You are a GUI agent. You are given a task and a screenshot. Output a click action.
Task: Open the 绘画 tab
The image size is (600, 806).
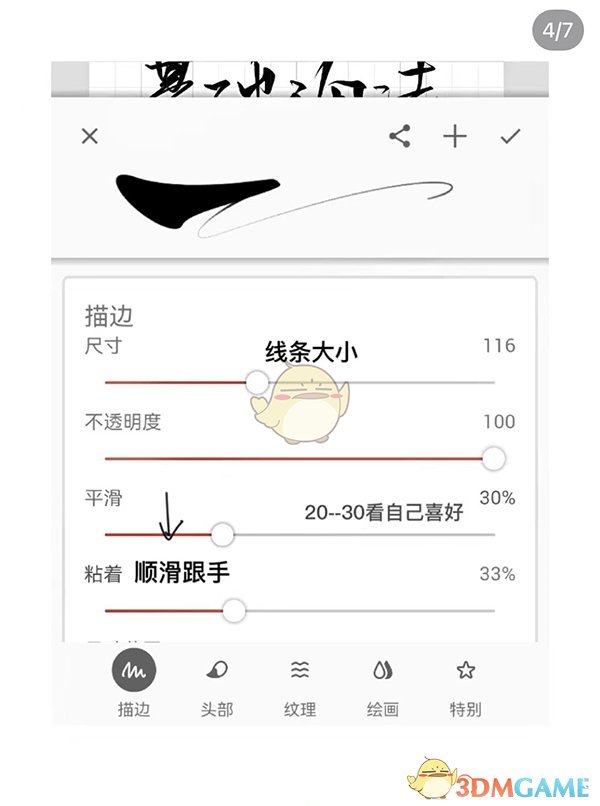[382, 684]
